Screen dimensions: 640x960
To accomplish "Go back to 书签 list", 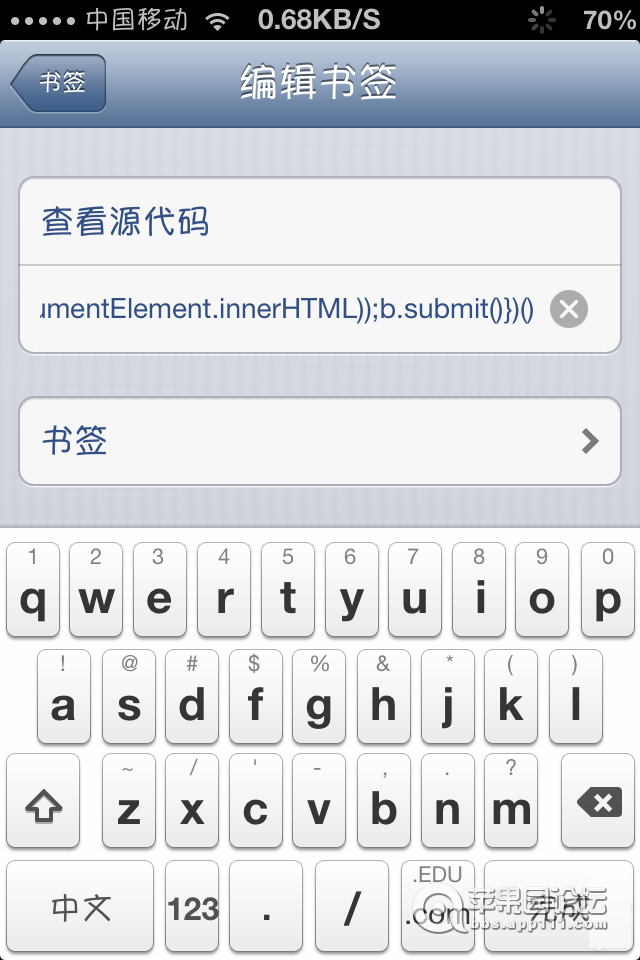I will point(59,83).
